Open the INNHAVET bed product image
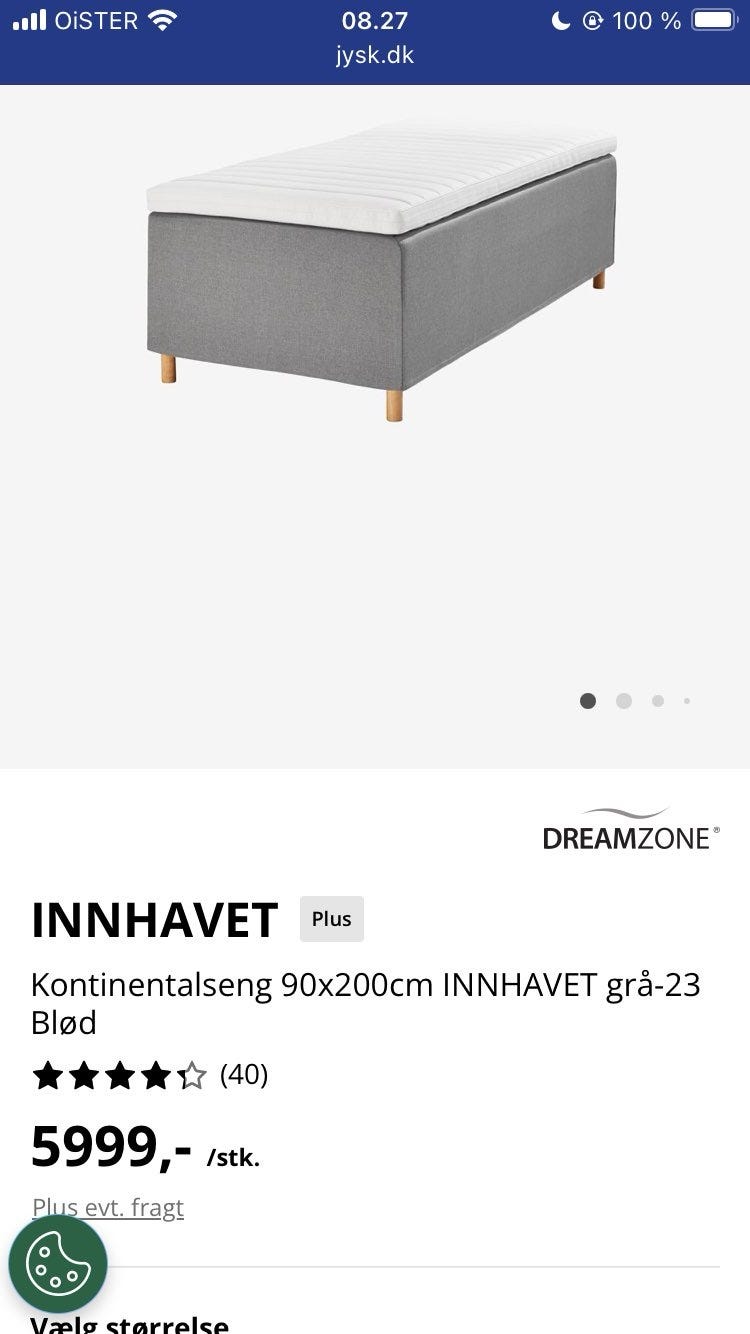The height and width of the screenshot is (1334, 750). point(381,272)
